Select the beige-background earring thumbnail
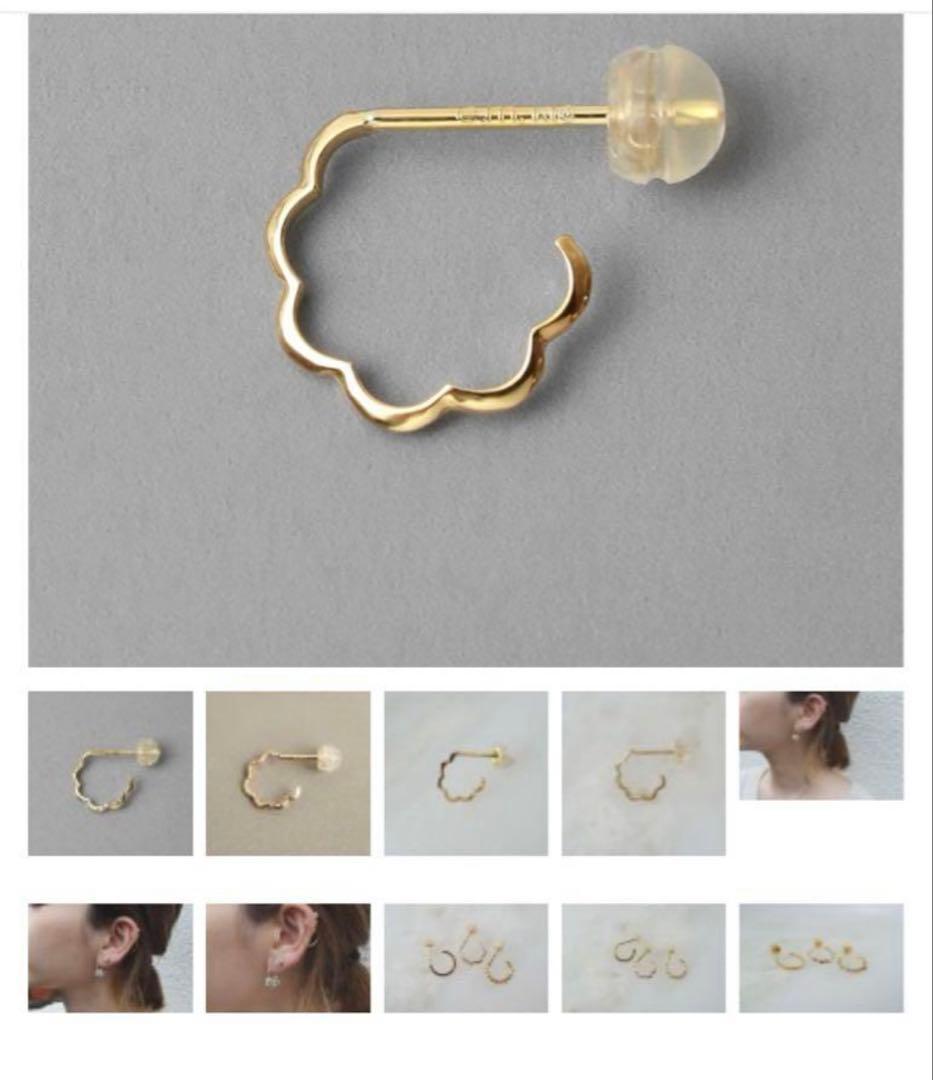 coord(288,773)
